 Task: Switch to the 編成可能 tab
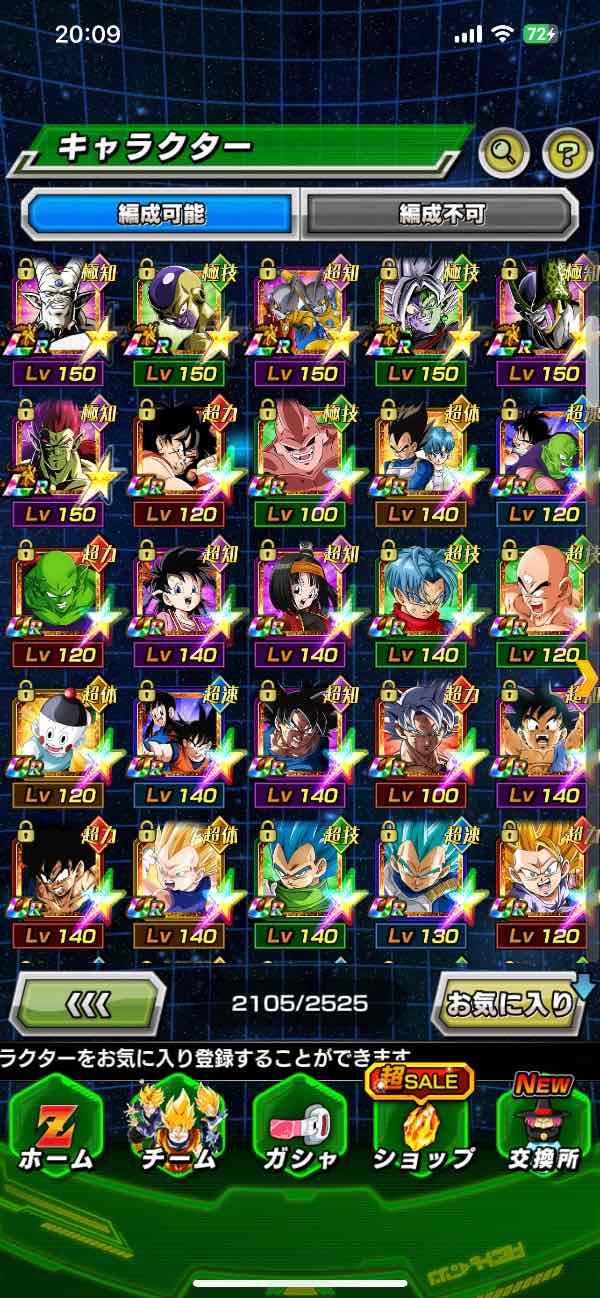pyautogui.click(x=161, y=213)
